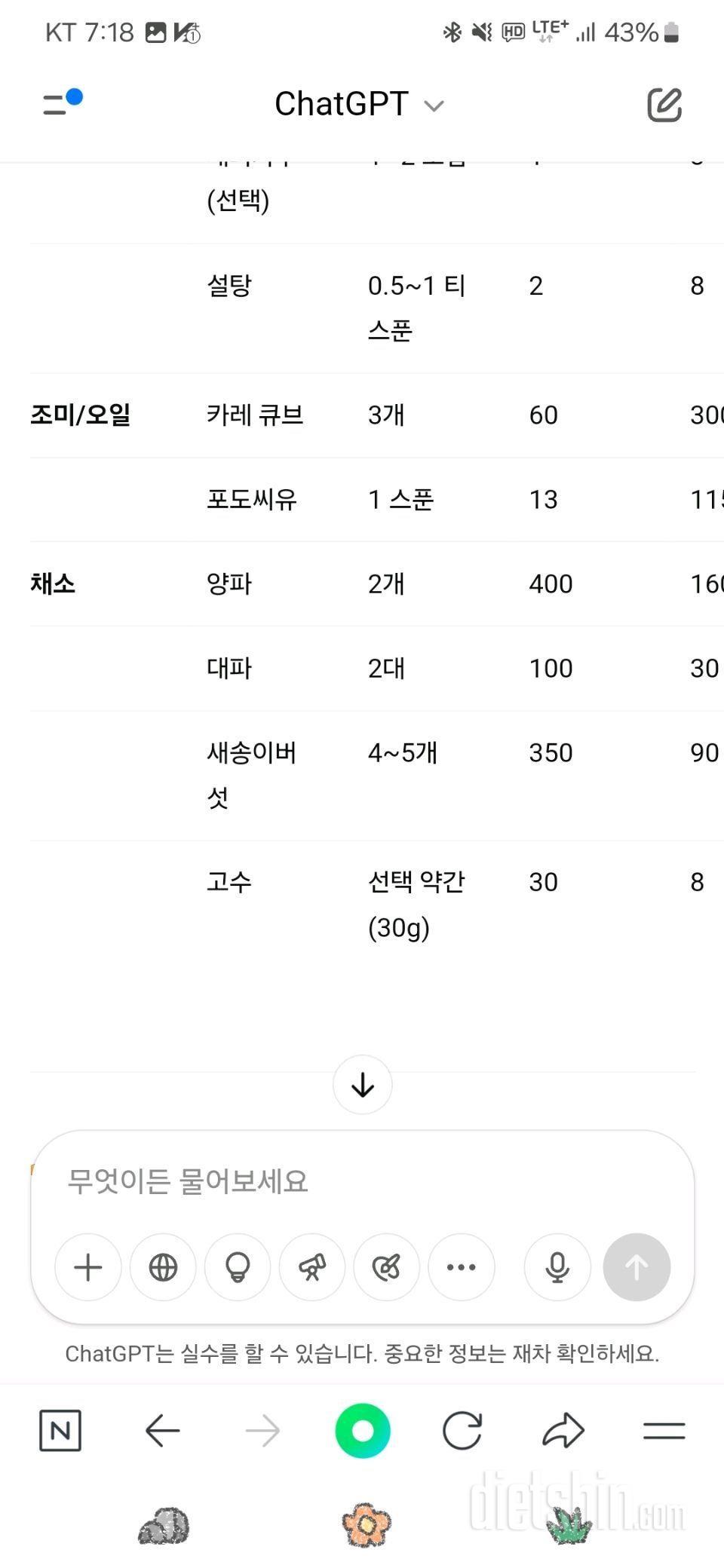Open more tools ellipsis button
Image resolution: width=724 pixels, height=1568 pixels.
pyautogui.click(x=462, y=1267)
